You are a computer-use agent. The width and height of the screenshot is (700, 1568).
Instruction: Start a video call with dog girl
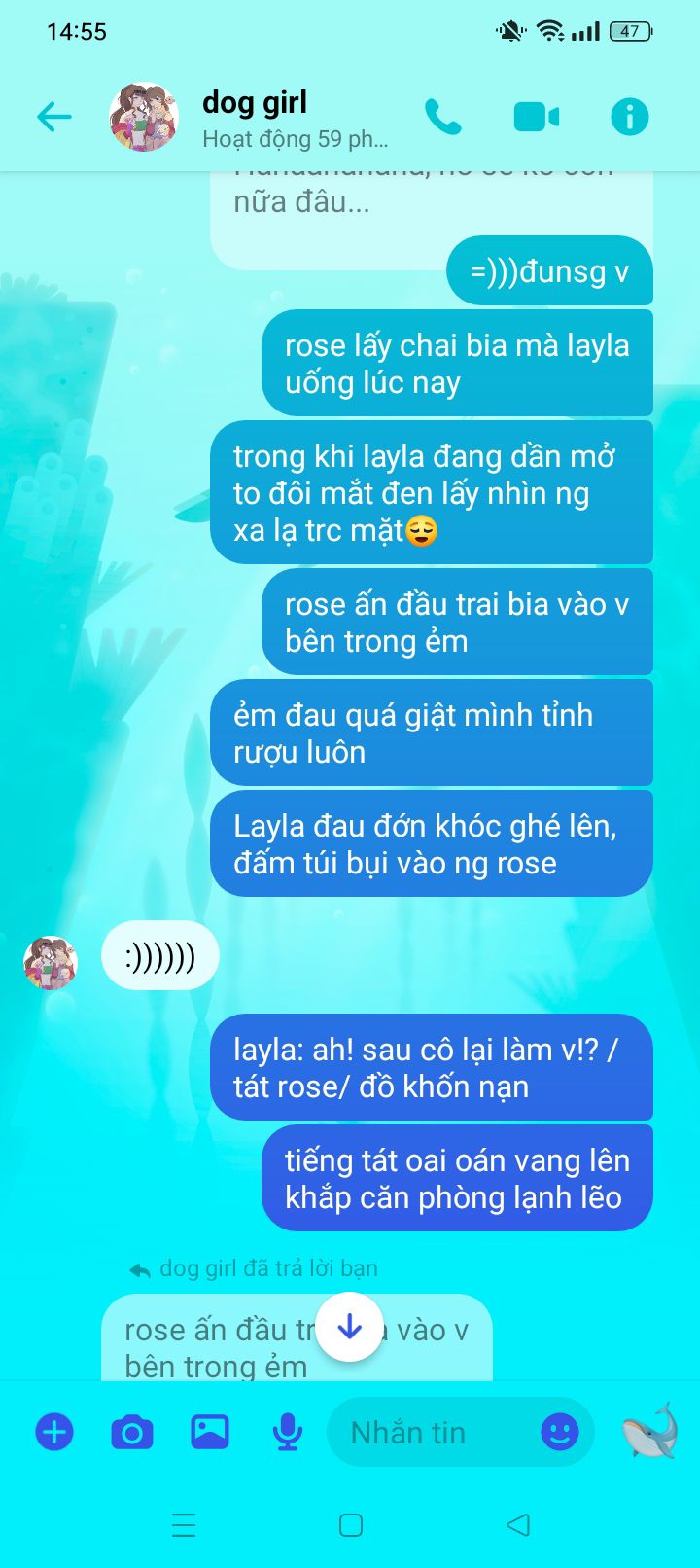point(536,118)
